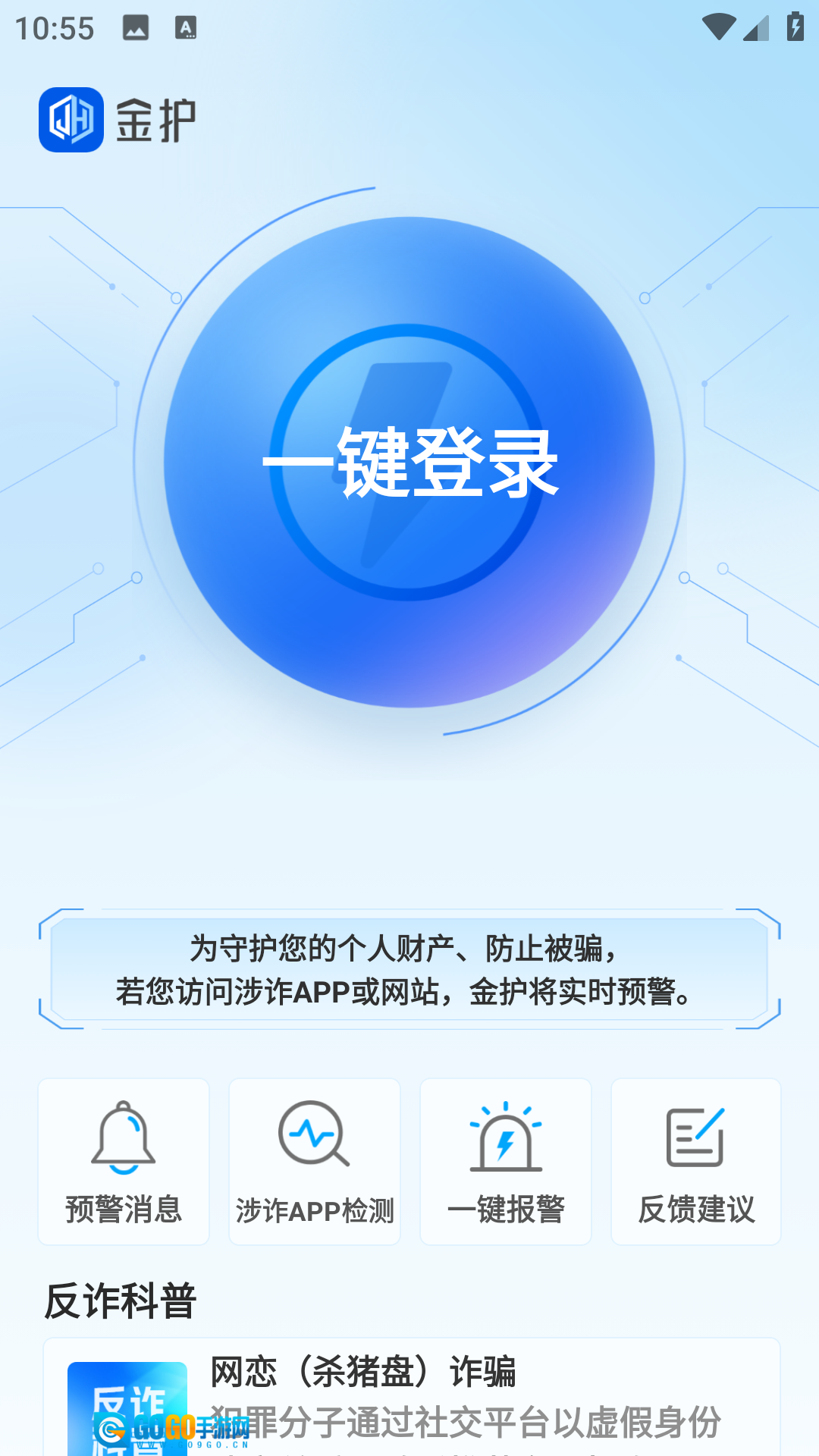Select 一键报警 one-tap police report
819x1456 pixels.
coord(506,1161)
